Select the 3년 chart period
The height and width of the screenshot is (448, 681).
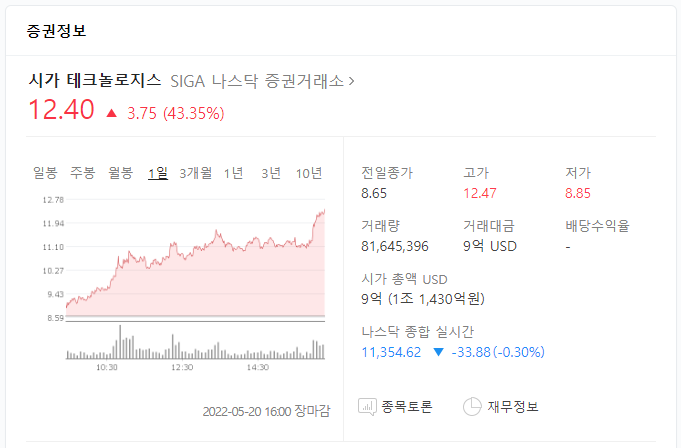tap(271, 173)
